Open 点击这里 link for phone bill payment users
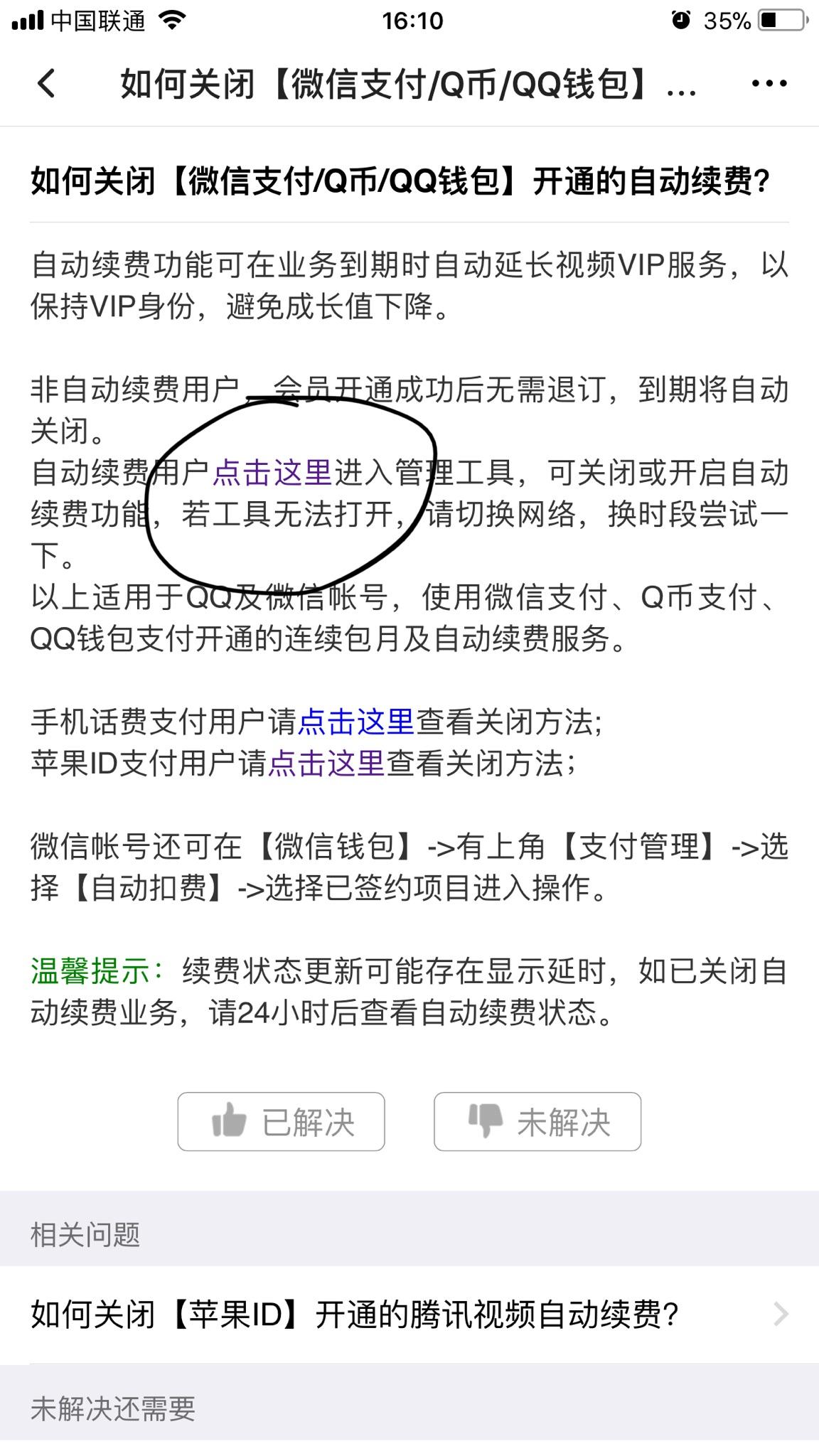 355,722
